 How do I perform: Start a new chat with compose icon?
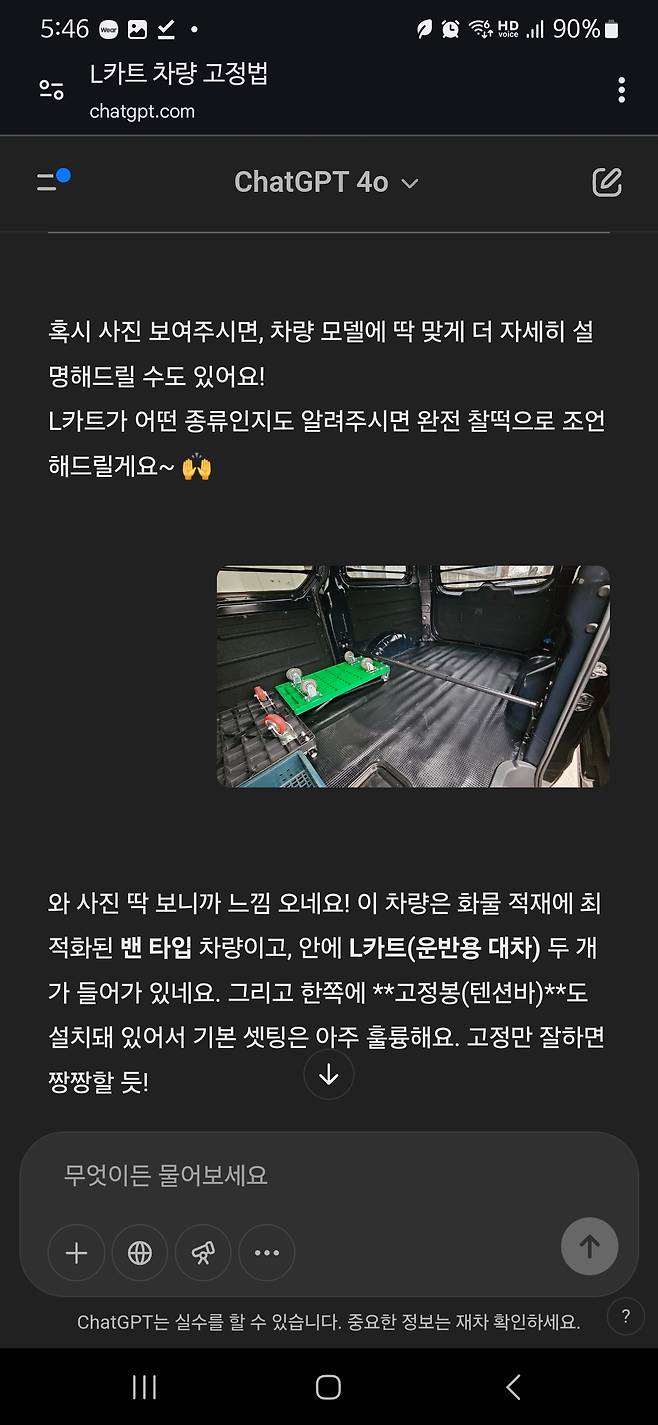(x=607, y=182)
